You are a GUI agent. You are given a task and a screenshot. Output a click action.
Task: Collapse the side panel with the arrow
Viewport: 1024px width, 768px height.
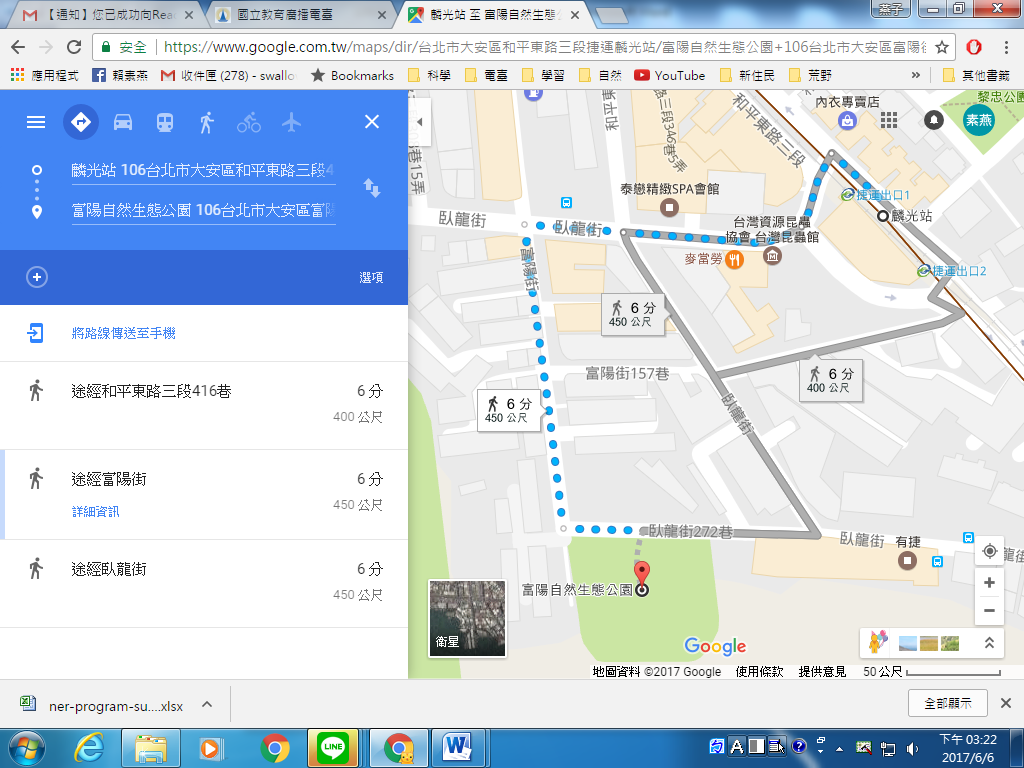tap(419, 122)
